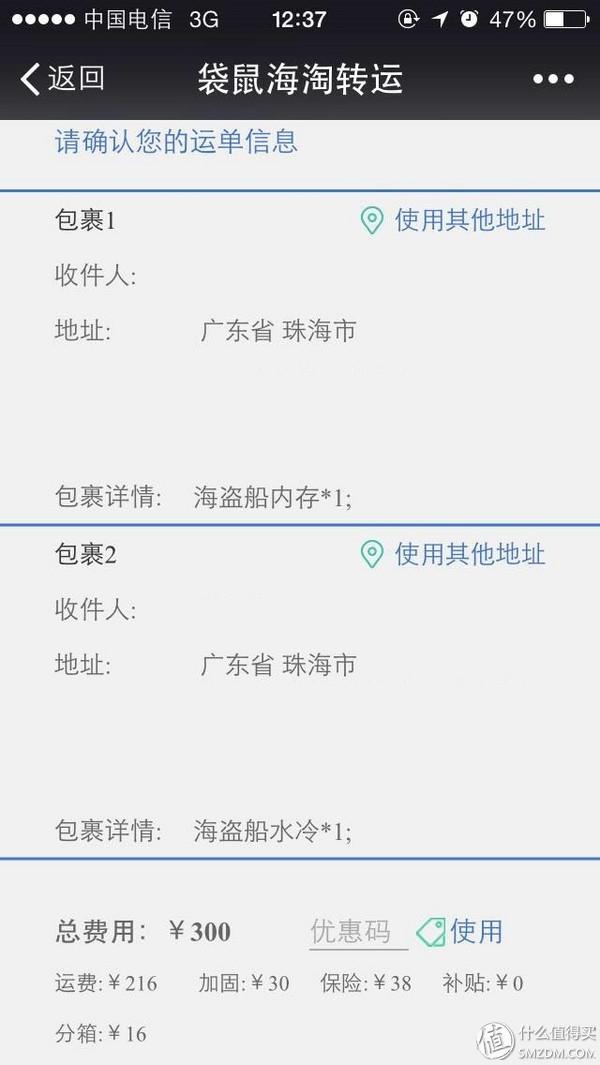Apply the coupon with 使用 button
This screenshot has width=600, height=1065.
click(x=460, y=931)
